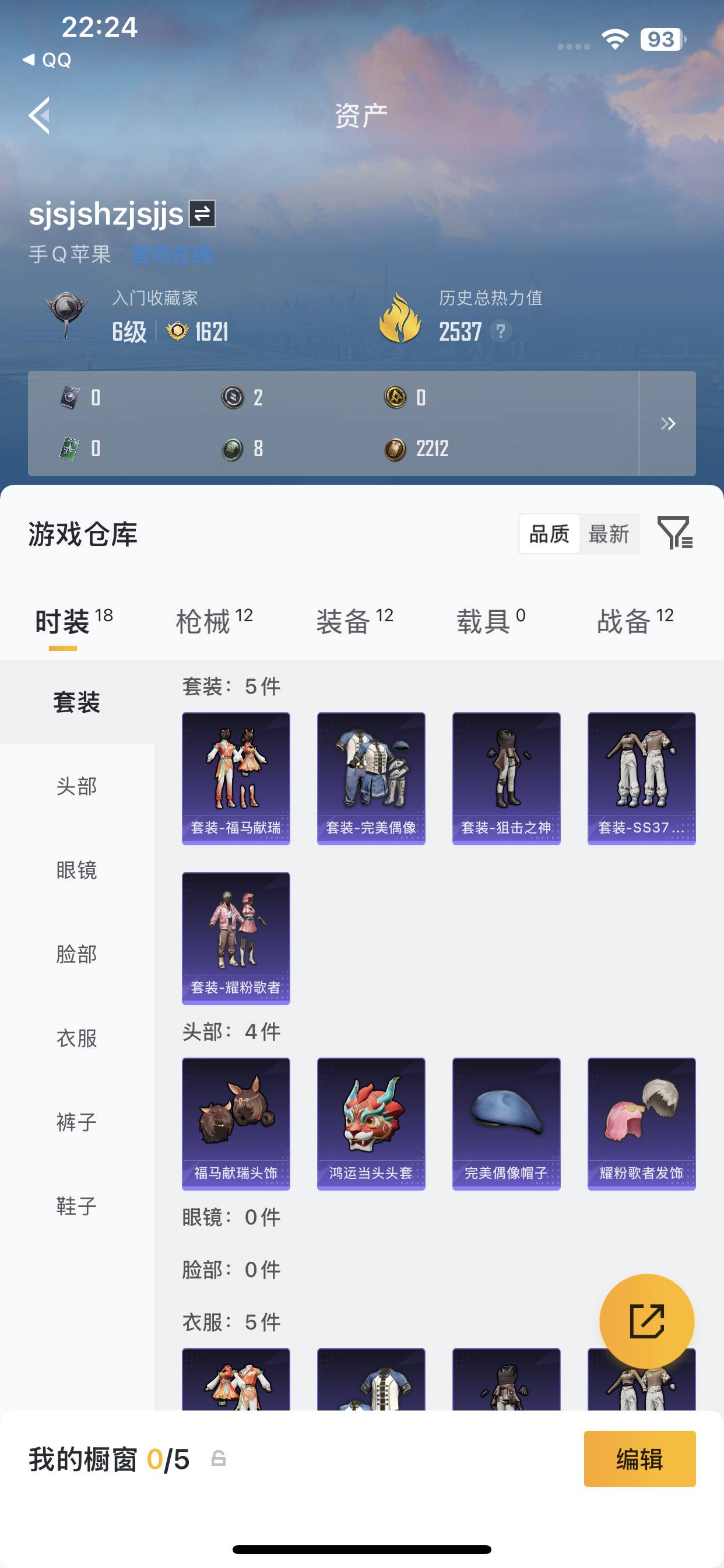Select the 套装-福马献瑞 thumbnail
Screen dimensions: 724x1568
coord(236,778)
